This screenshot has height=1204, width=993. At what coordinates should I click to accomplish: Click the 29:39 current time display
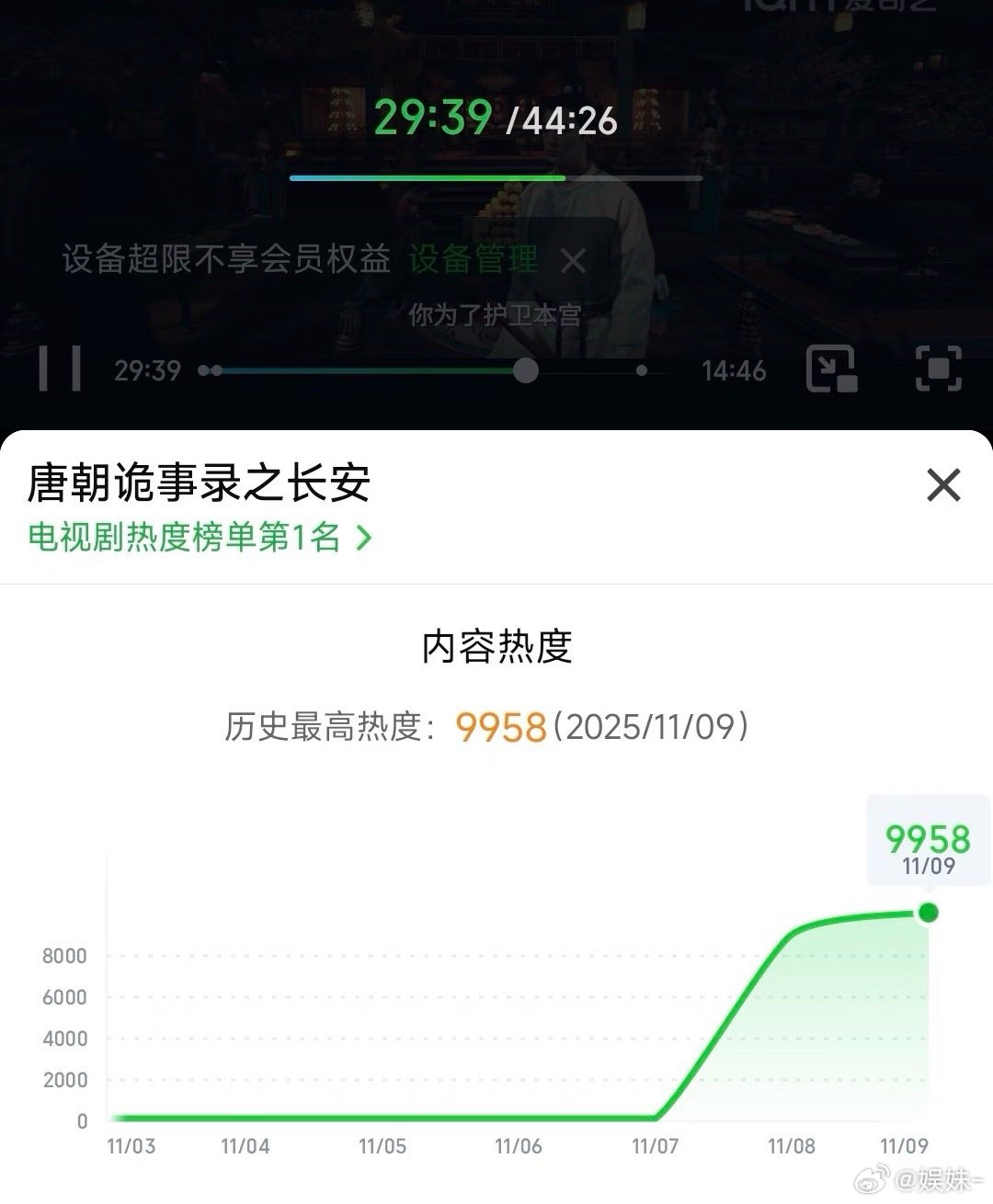pos(145,369)
